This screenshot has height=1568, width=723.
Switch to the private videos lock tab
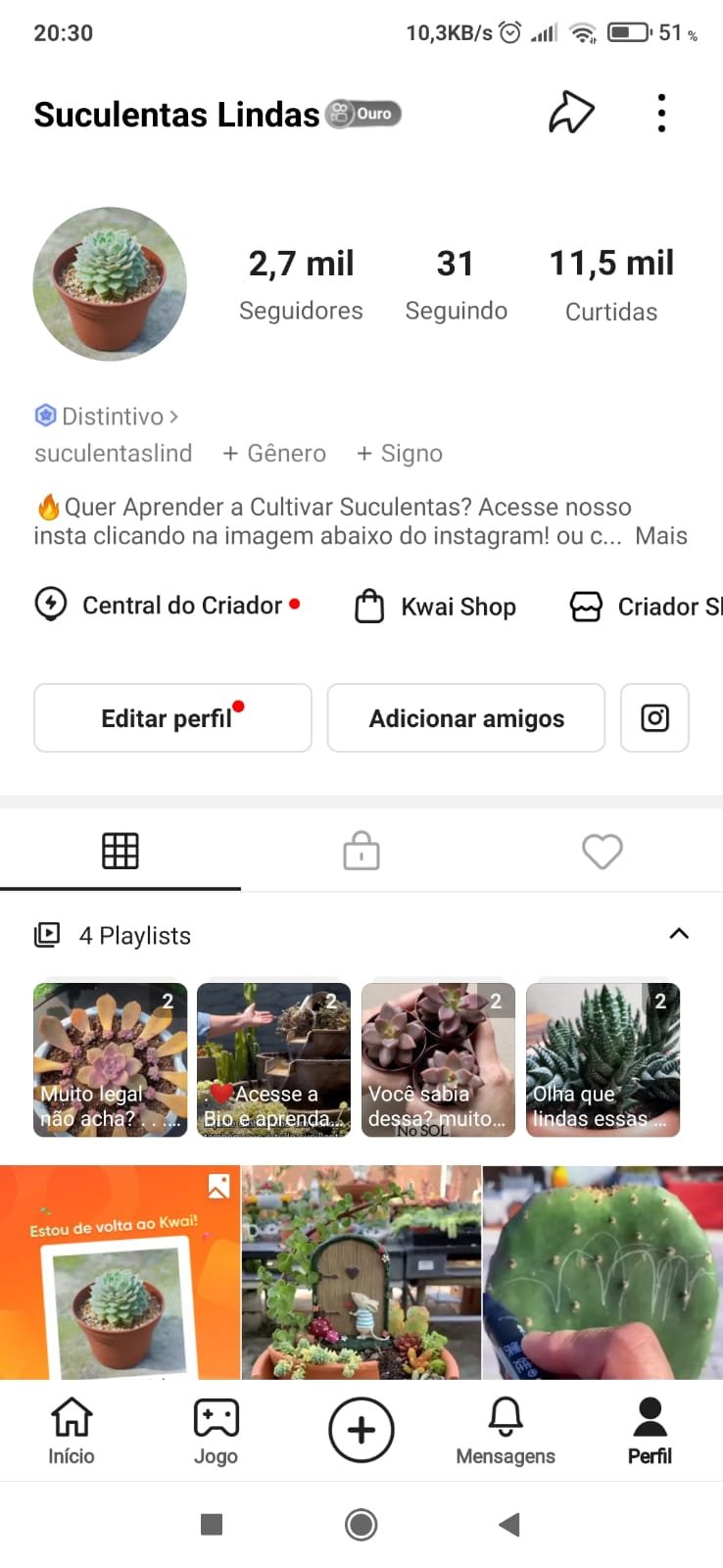(361, 851)
